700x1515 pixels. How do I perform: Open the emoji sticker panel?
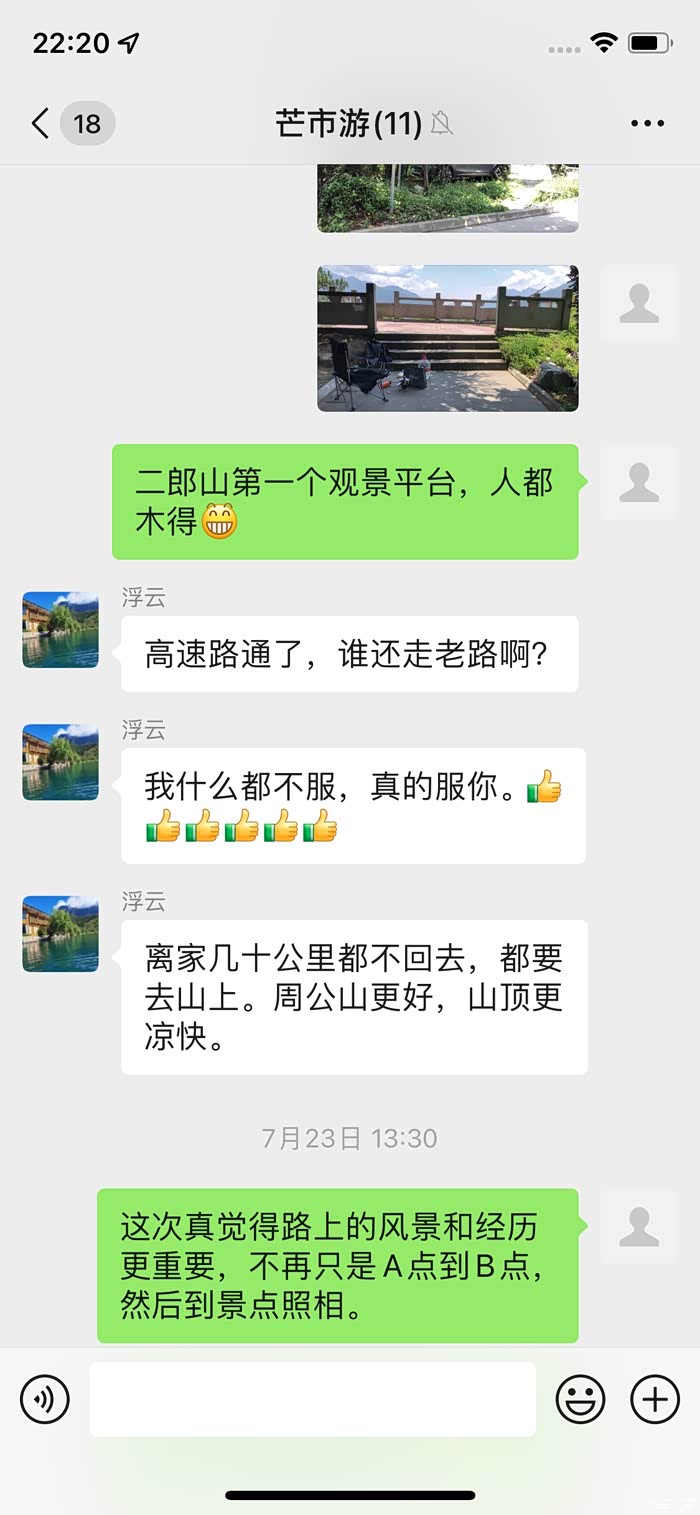tap(580, 1399)
